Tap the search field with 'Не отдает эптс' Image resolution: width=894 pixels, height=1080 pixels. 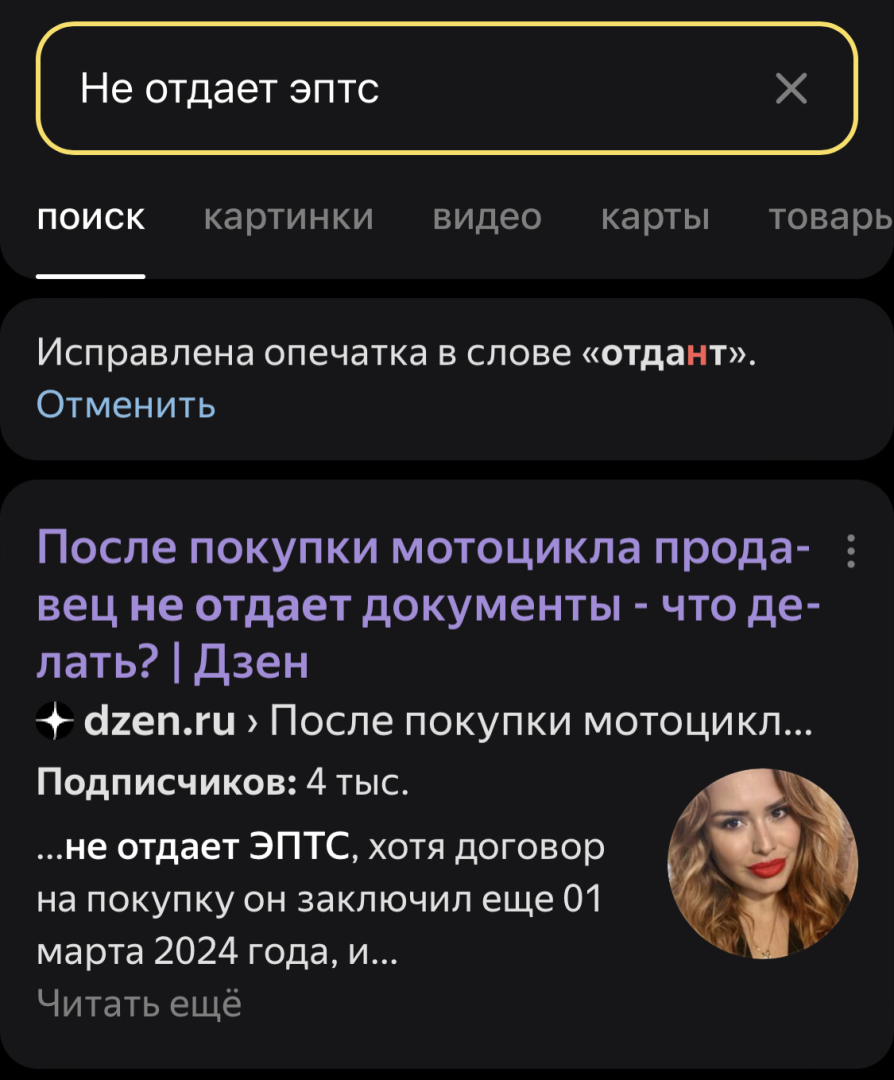coord(400,90)
